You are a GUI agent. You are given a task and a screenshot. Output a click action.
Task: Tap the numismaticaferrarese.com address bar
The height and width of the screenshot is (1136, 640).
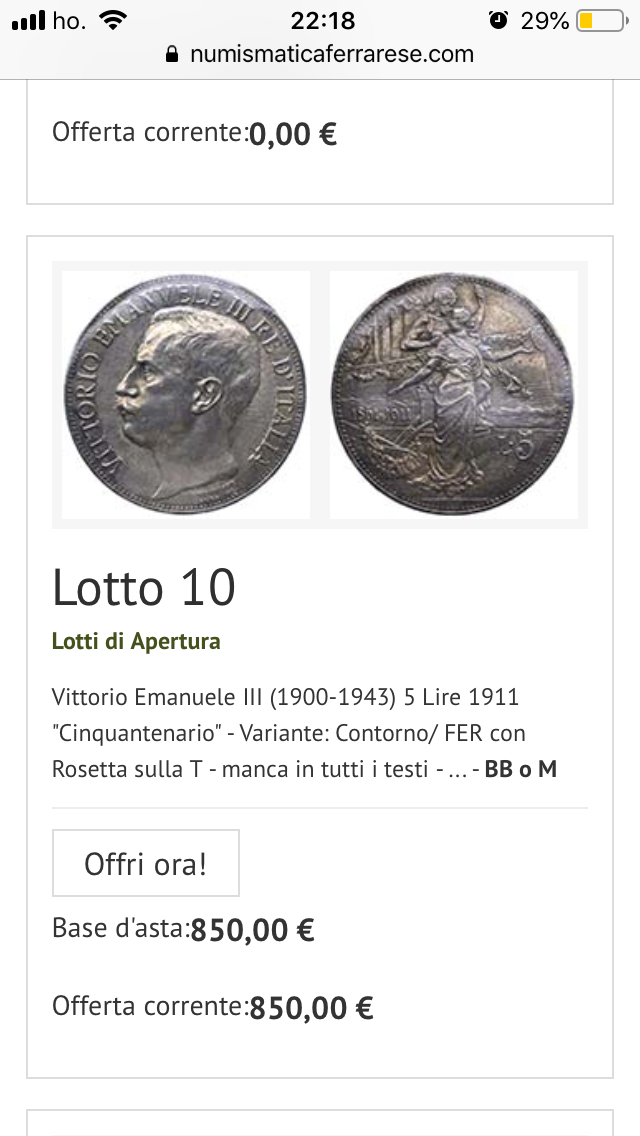[x=320, y=54]
